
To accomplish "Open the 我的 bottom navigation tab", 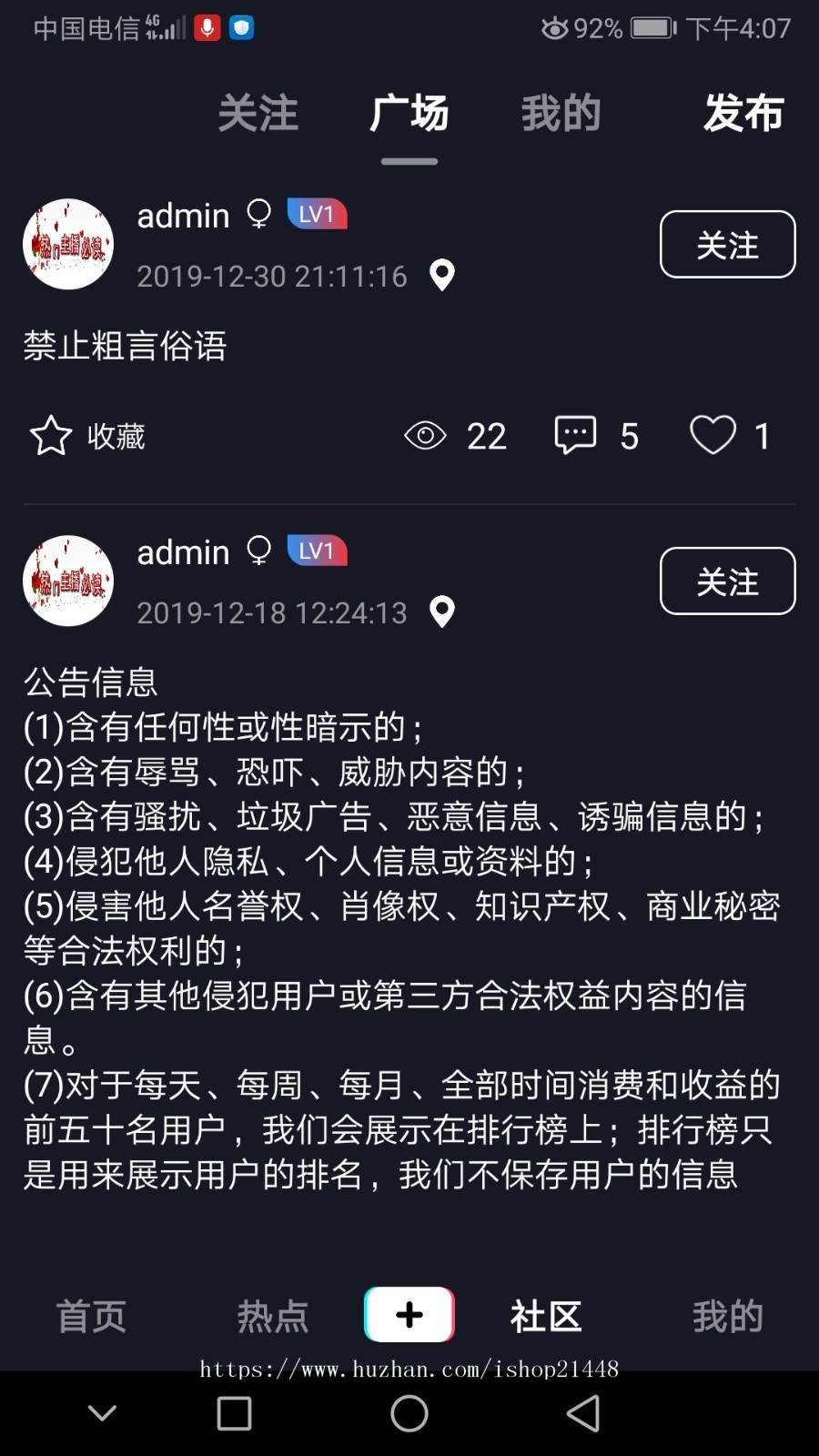I will coord(726,1316).
